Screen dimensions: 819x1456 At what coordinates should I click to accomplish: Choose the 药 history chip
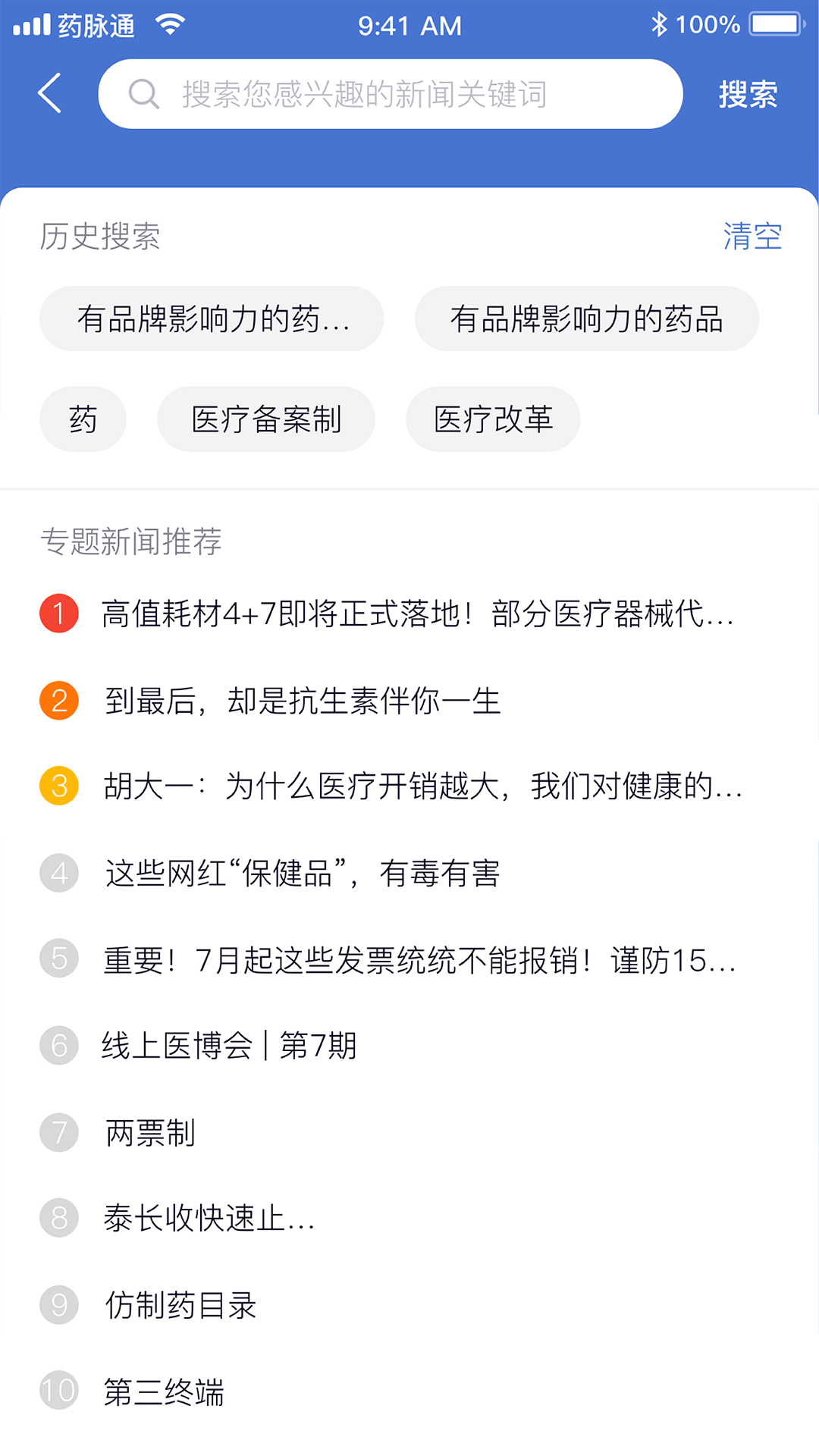(x=83, y=419)
